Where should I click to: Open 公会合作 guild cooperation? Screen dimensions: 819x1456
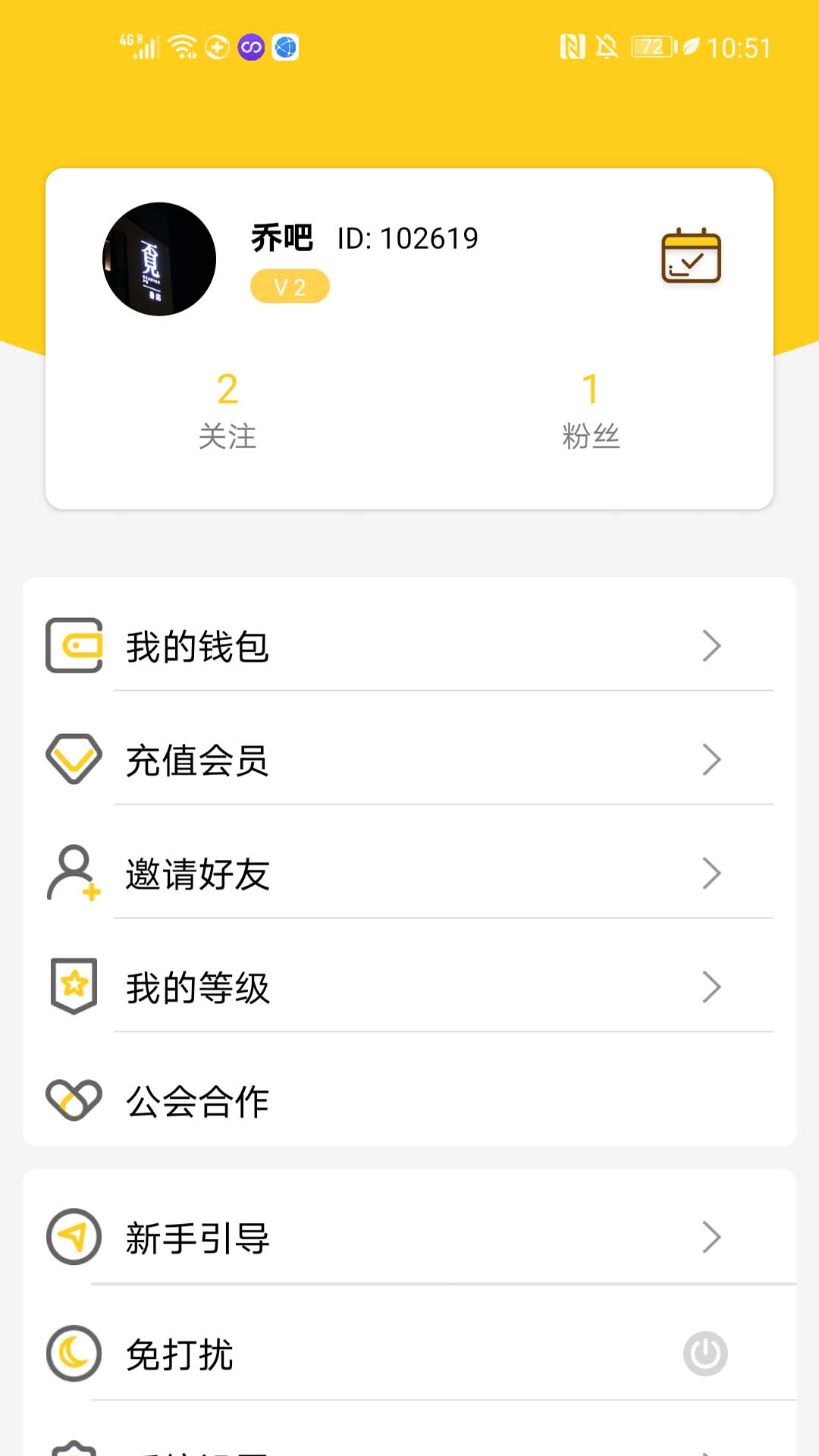409,1101
